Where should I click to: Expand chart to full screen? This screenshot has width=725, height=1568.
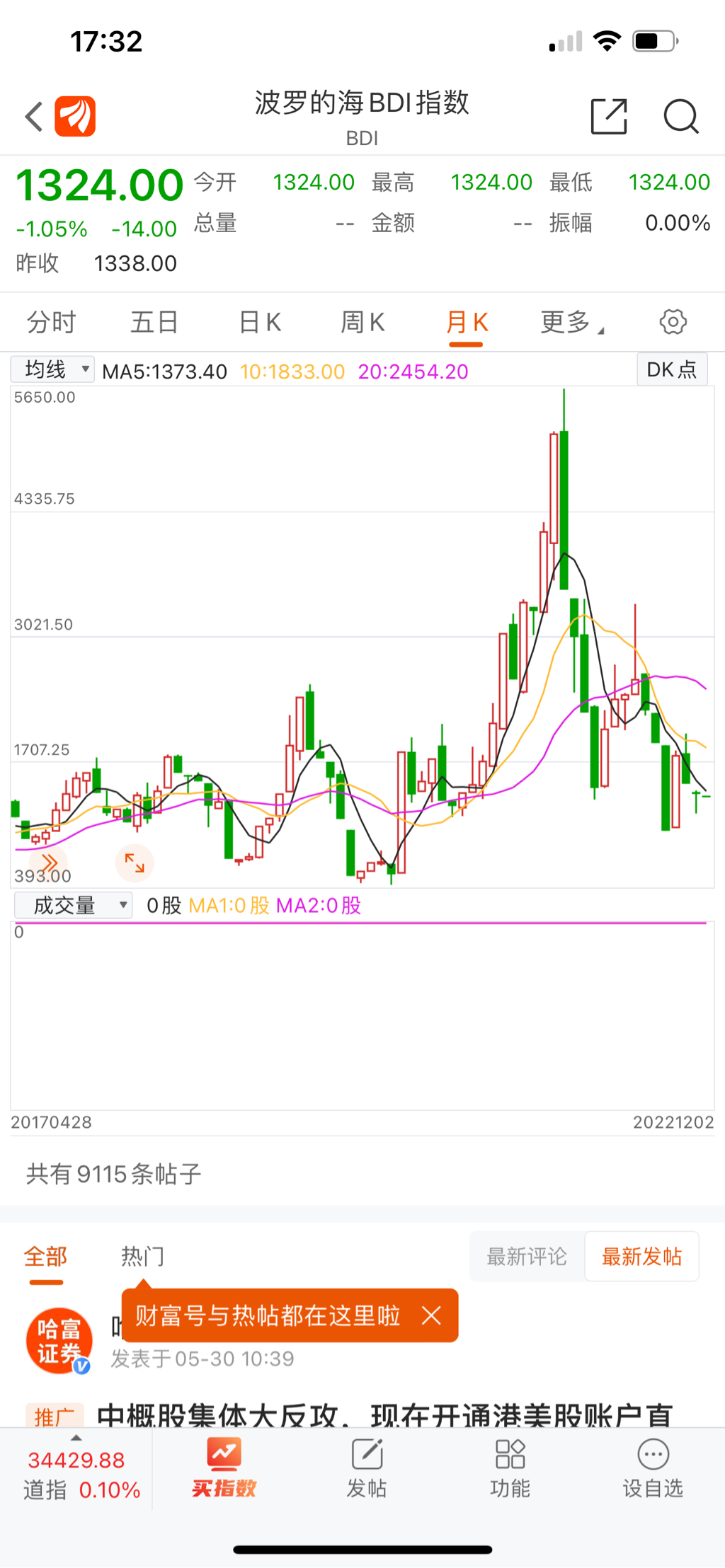click(x=135, y=863)
